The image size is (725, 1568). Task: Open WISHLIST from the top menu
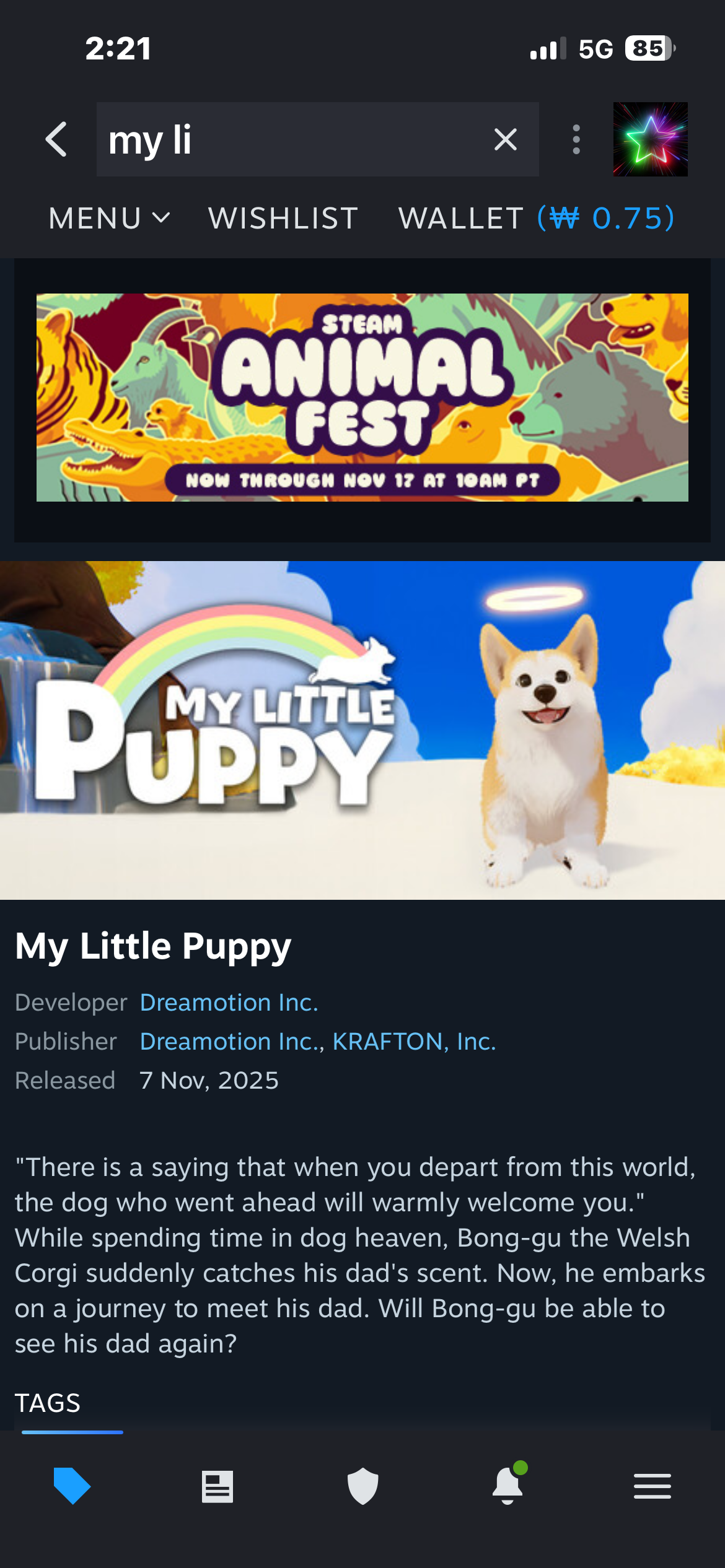pyautogui.click(x=283, y=218)
